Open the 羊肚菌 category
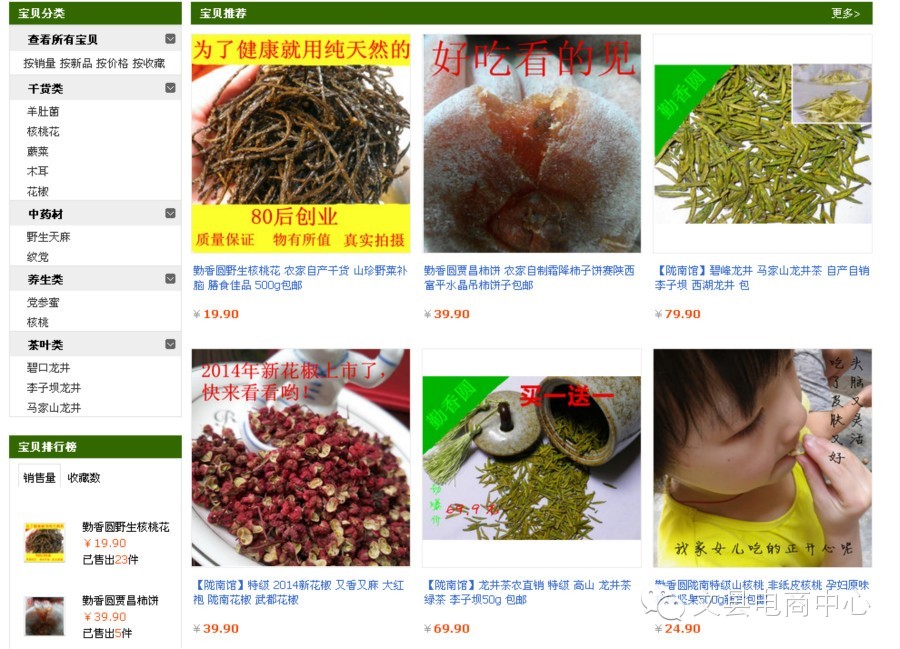 pos(43,111)
